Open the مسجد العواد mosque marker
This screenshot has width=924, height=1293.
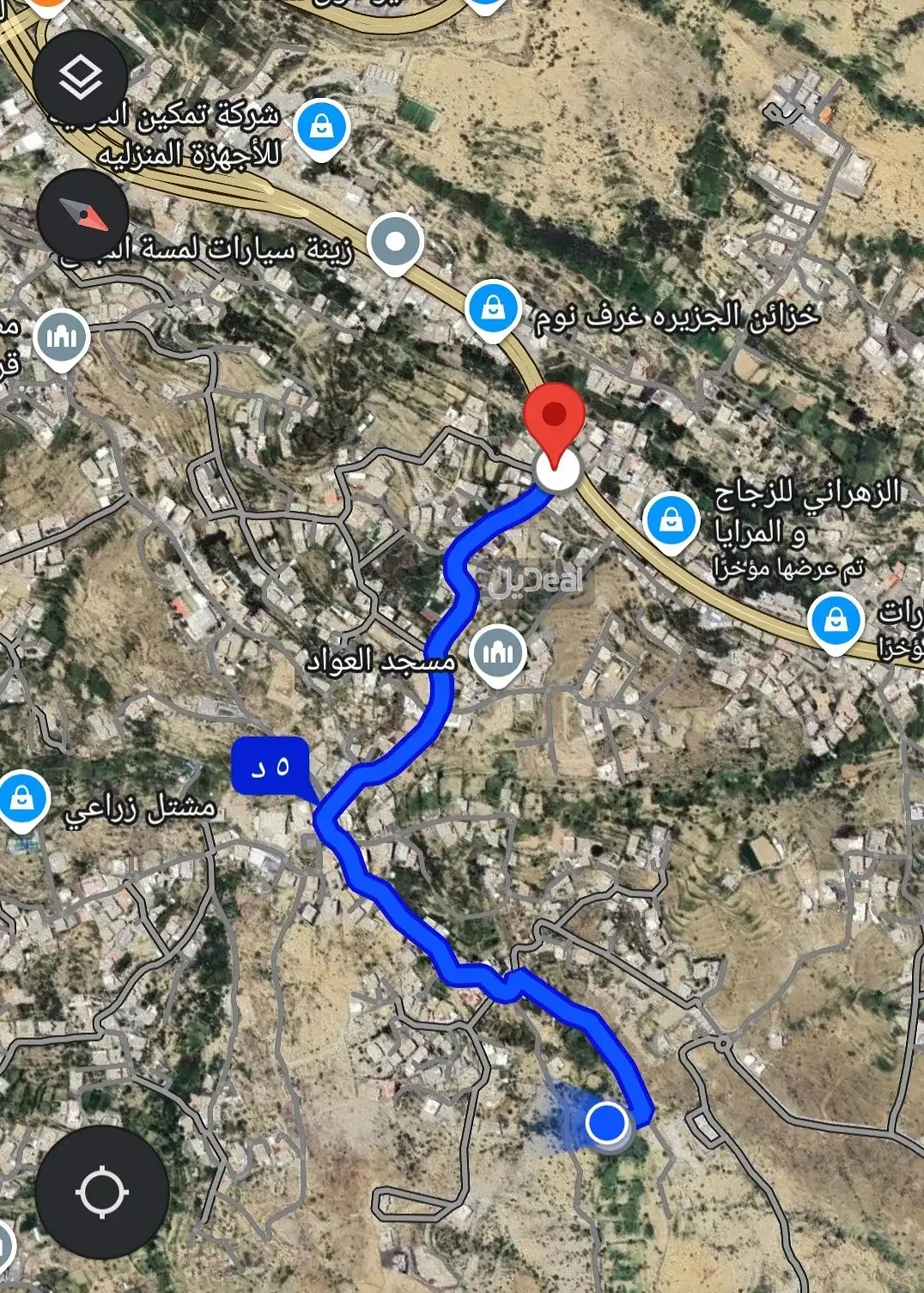[498, 656]
